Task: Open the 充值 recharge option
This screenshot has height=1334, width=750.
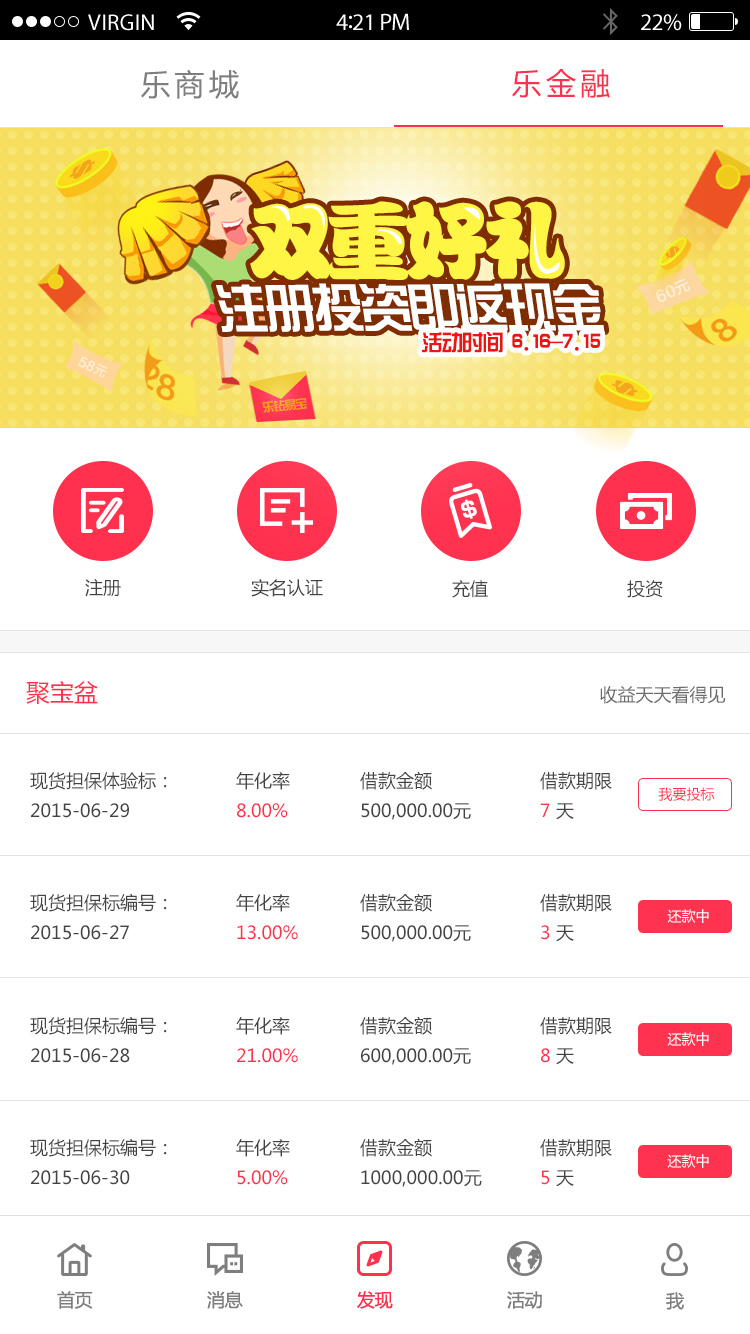Action: 470,511
